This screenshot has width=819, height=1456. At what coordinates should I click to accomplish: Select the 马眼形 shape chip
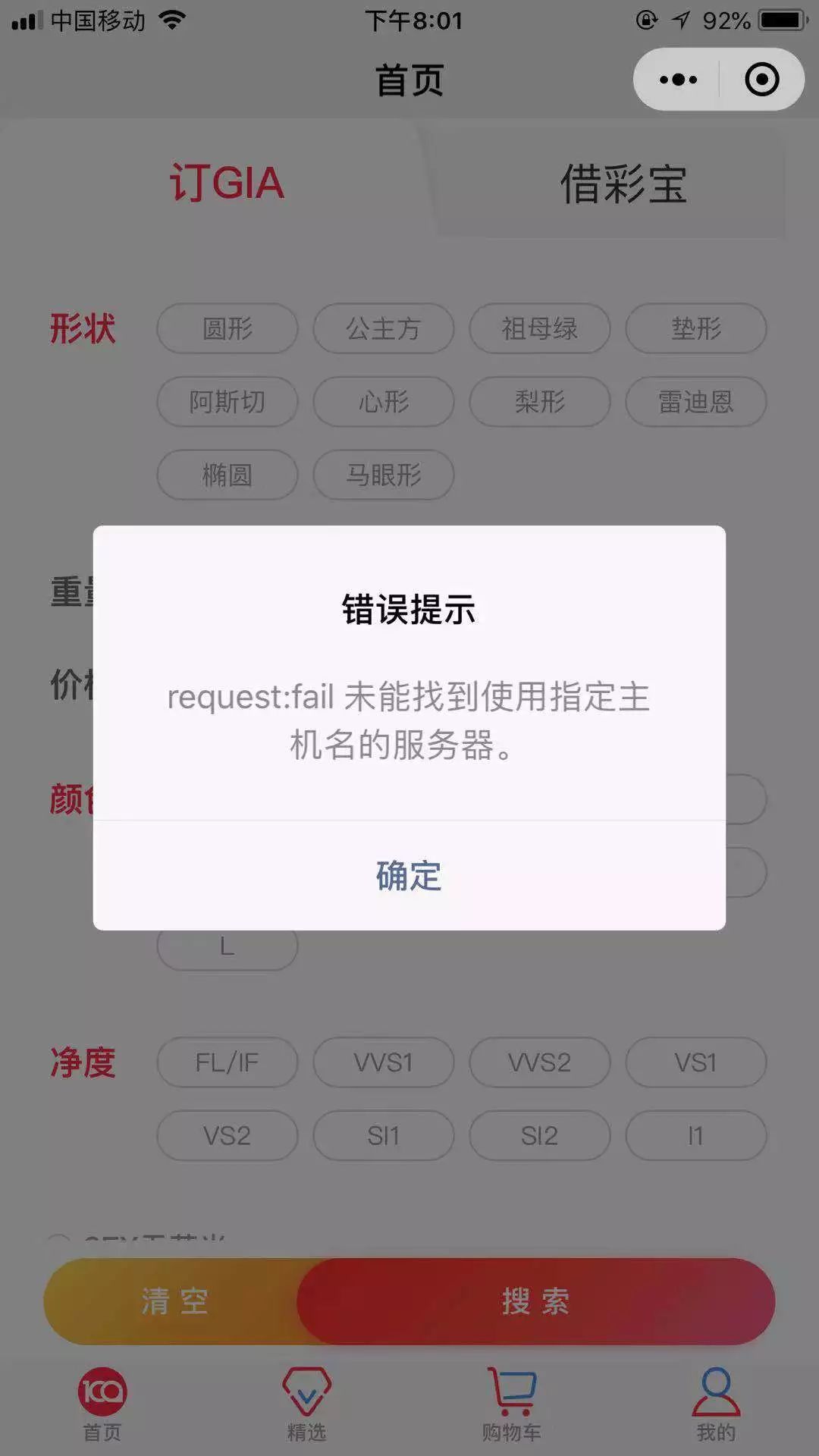coord(384,475)
